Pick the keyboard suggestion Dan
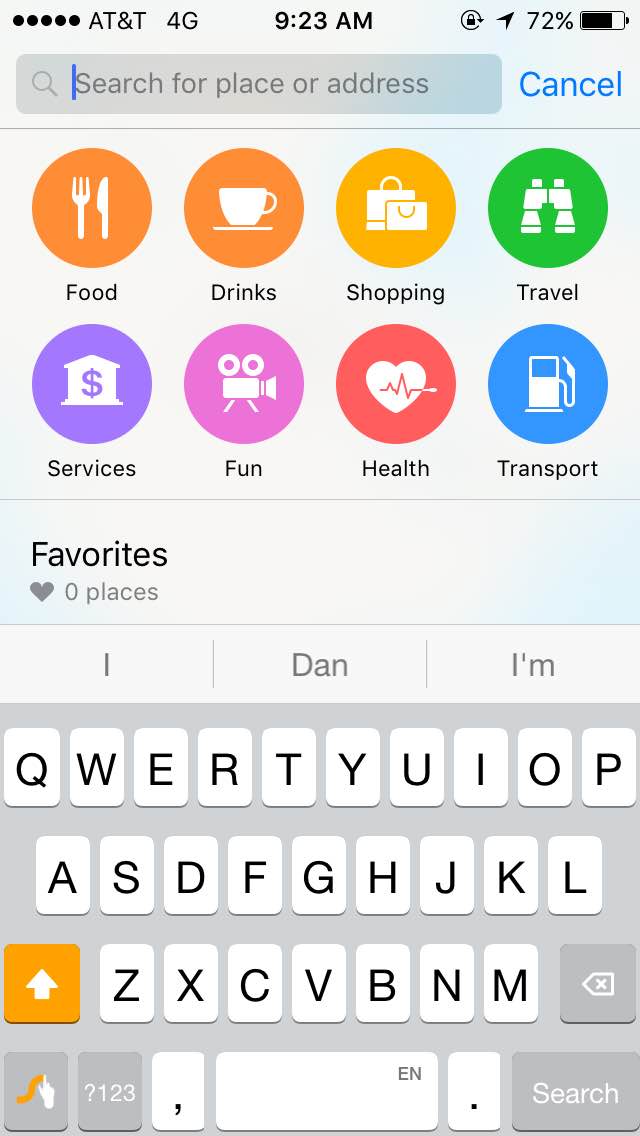The height and width of the screenshot is (1136, 640). [320, 664]
